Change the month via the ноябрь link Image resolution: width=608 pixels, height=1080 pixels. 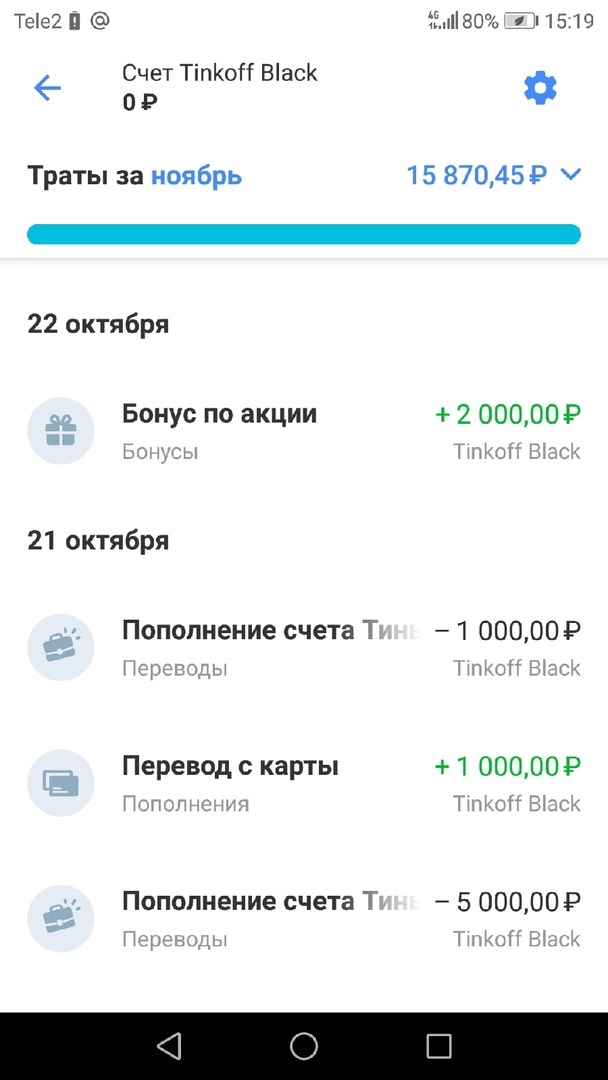click(196, 177)
